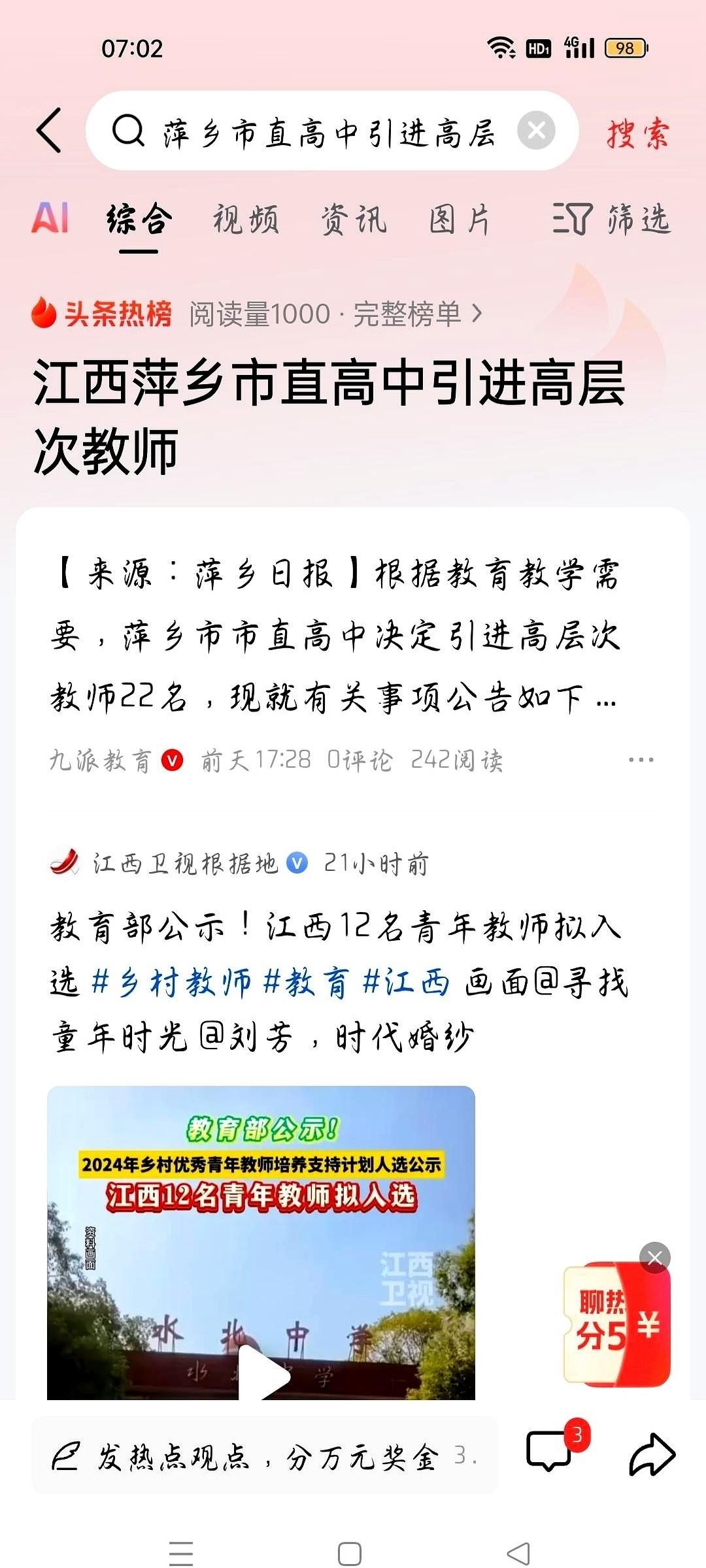Clear the search text with the X icon
This screenshot has width=706, height=1568.
coord(535,129)
